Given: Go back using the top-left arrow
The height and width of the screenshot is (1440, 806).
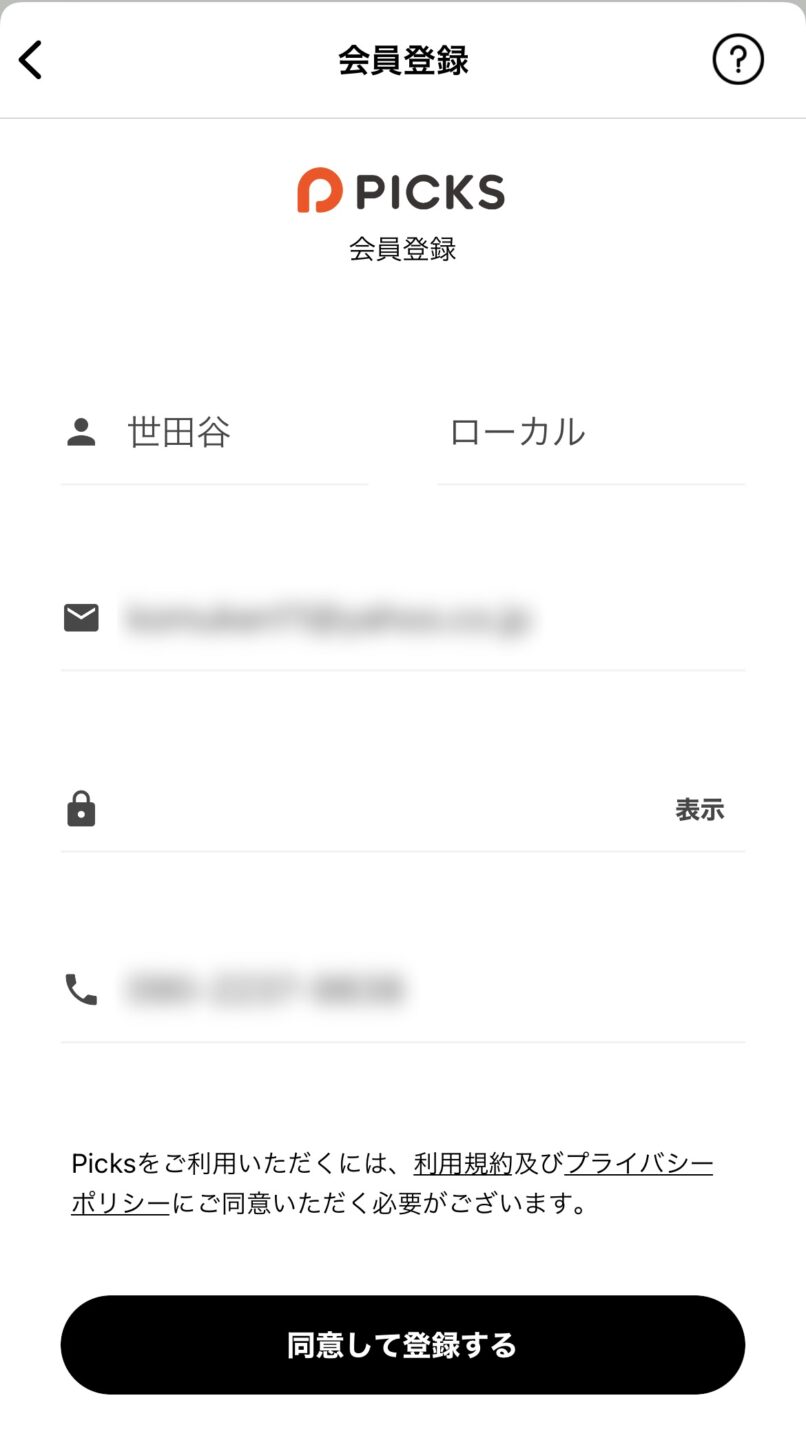Looking at the screenshot, I should coord(31,60).
